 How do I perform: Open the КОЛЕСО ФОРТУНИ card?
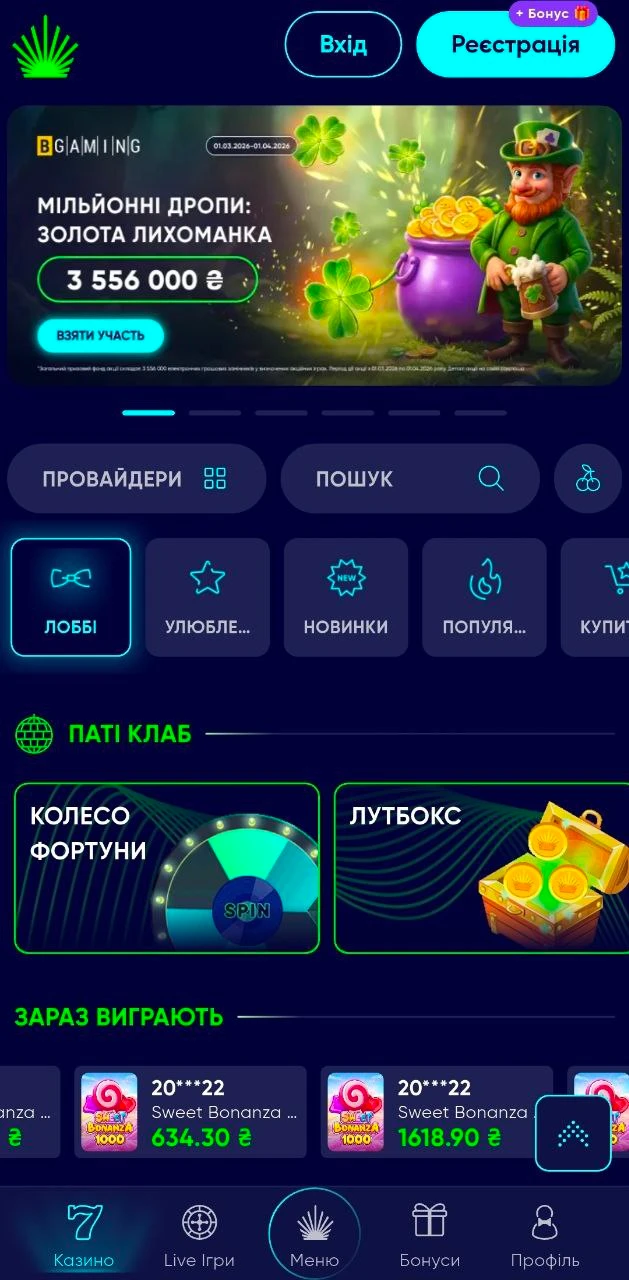coord(167,867)
